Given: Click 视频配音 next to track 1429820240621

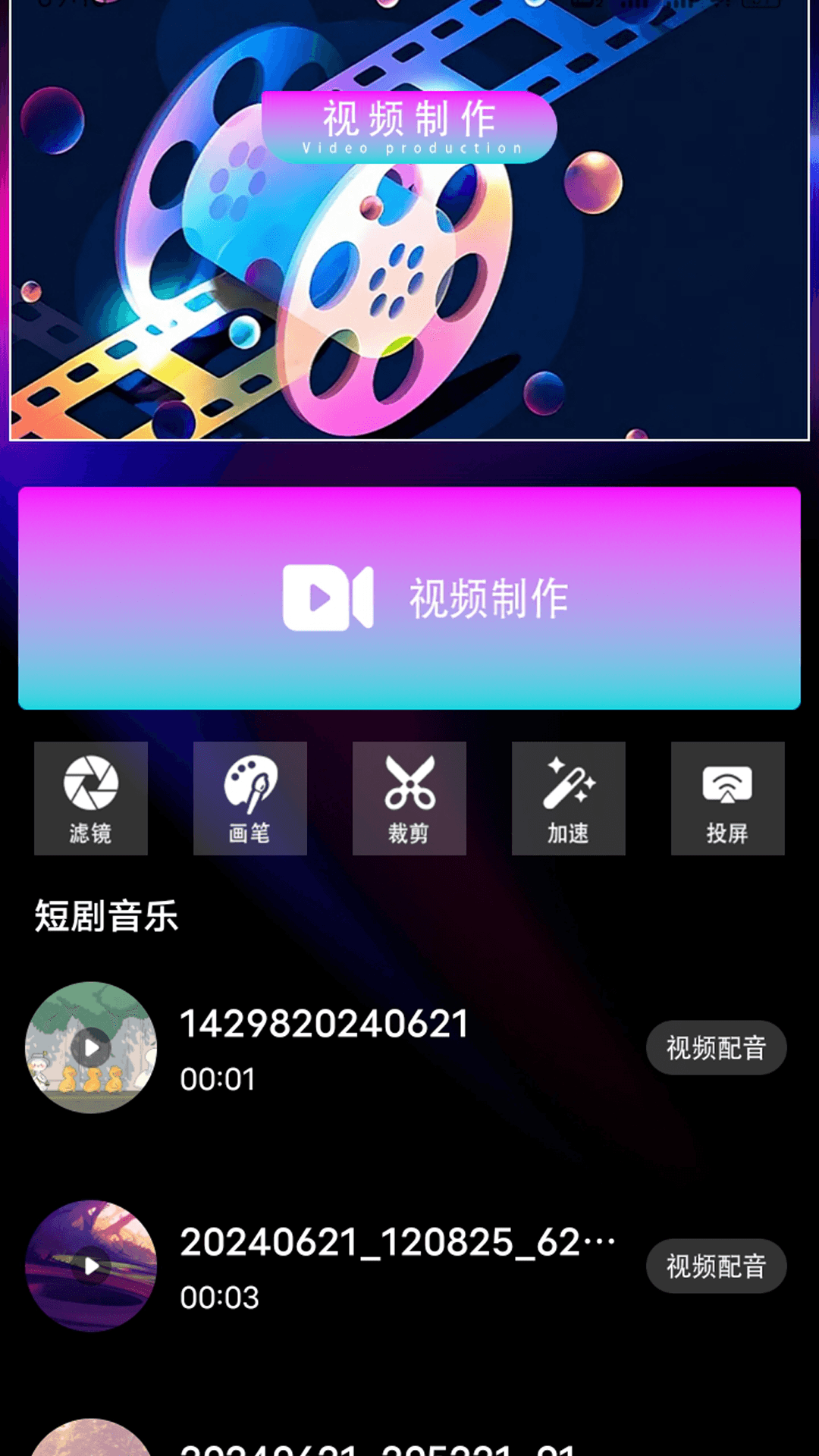Looking at the screenshot, I should click(x=716, y=1047).
